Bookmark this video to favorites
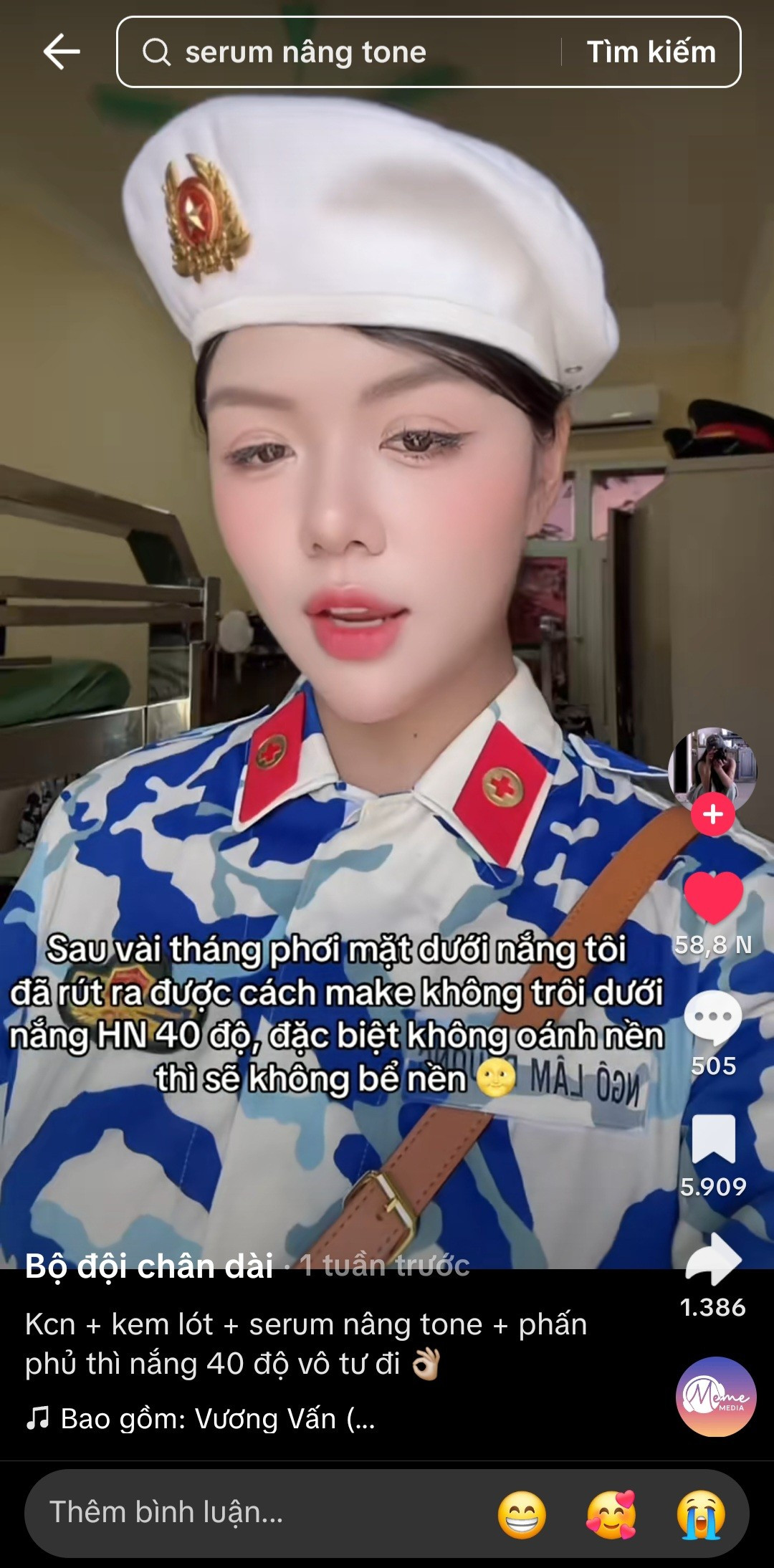Image resolution: width=774 pixels, height=1568 pixels. [x=713, y=1139]
